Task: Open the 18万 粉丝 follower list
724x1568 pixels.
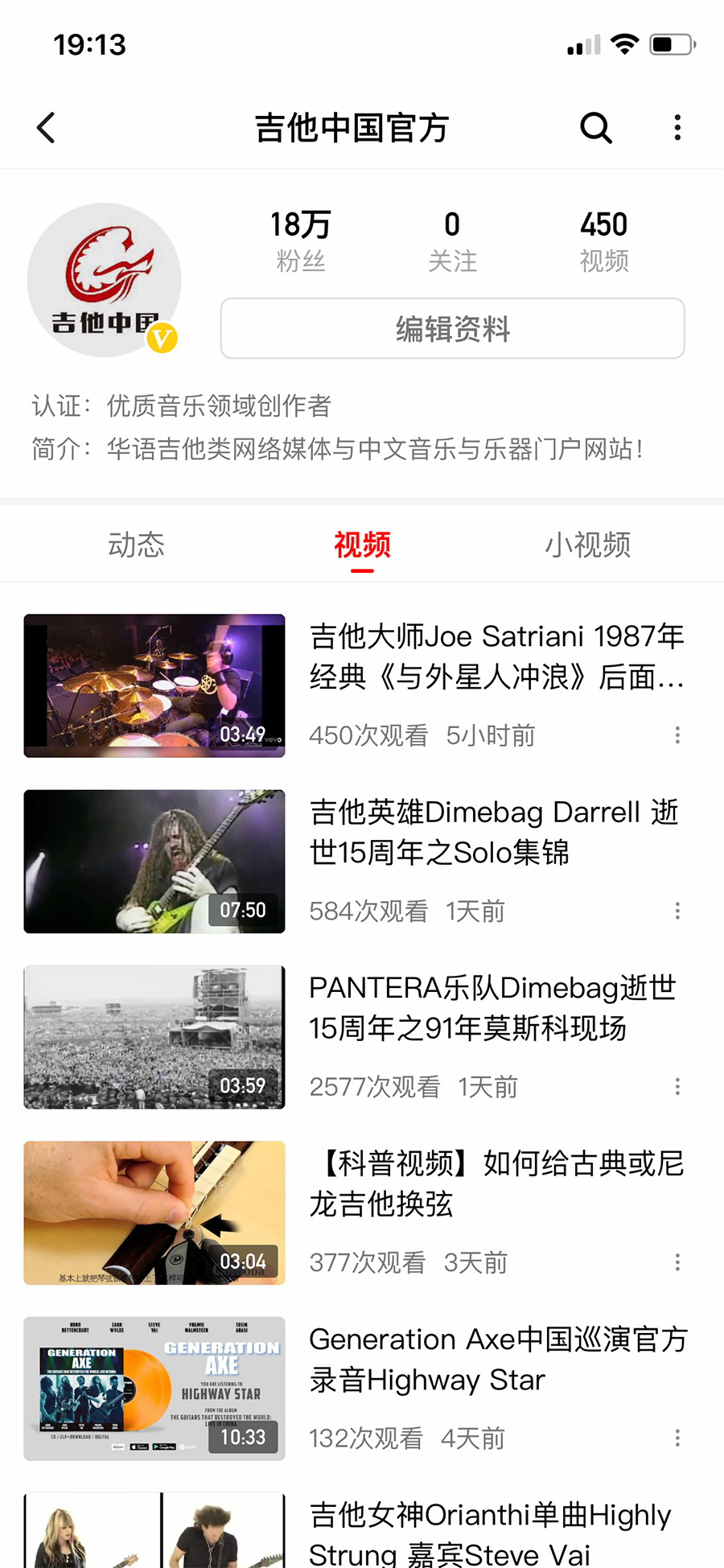Action: [298, 237]
